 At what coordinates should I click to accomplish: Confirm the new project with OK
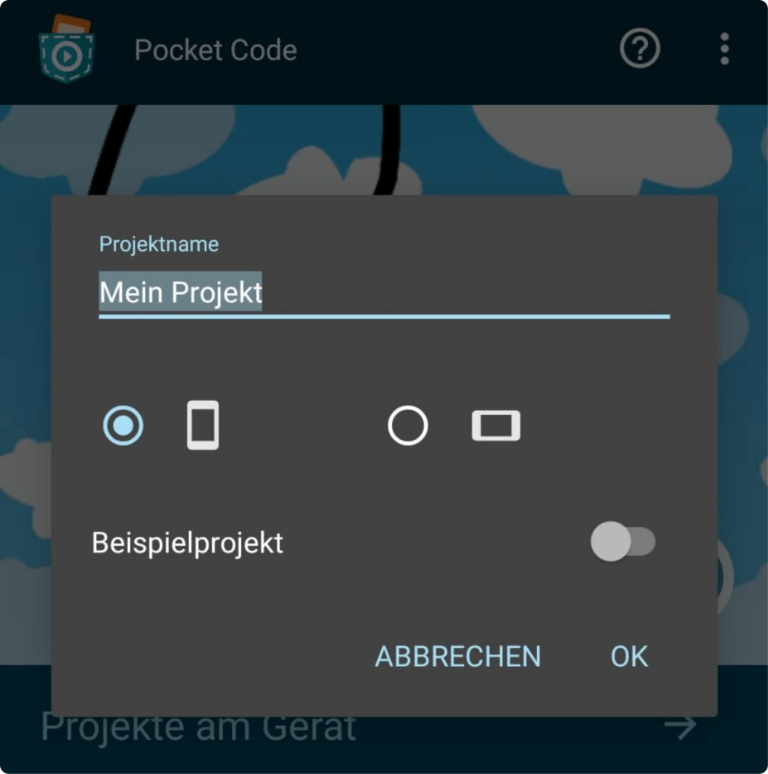(x=629, y=656)
